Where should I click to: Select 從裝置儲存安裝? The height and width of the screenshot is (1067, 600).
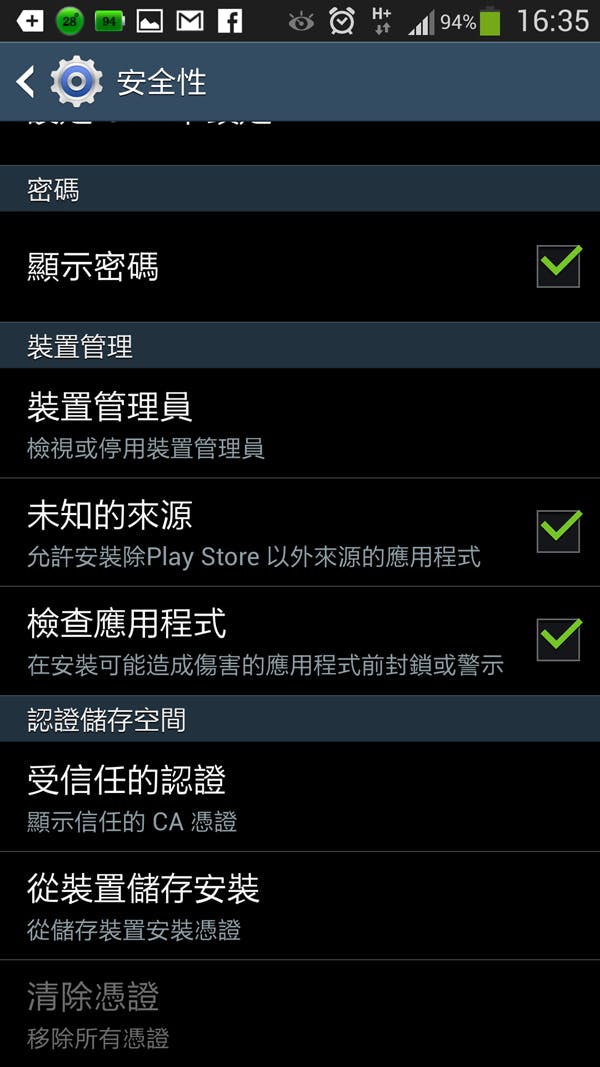click(300, 906)
